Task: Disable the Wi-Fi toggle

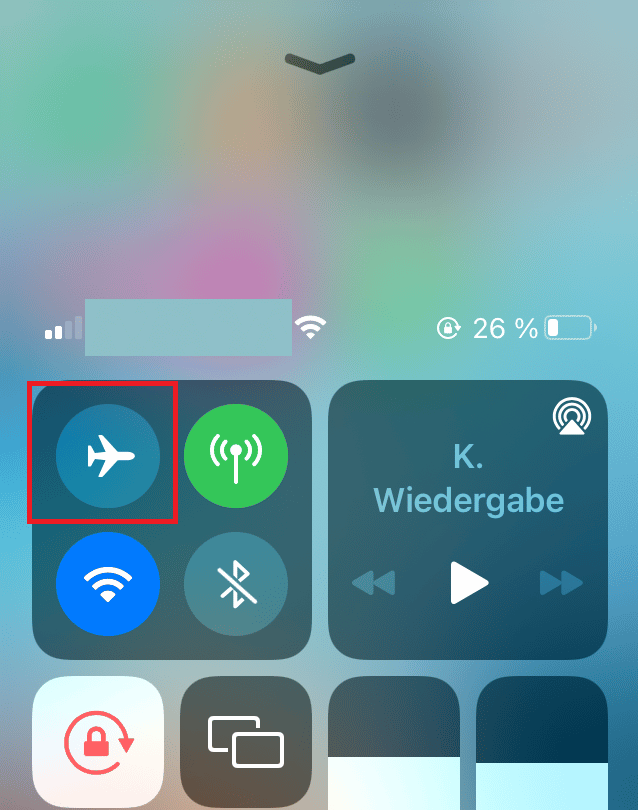Action: [108, 584]
